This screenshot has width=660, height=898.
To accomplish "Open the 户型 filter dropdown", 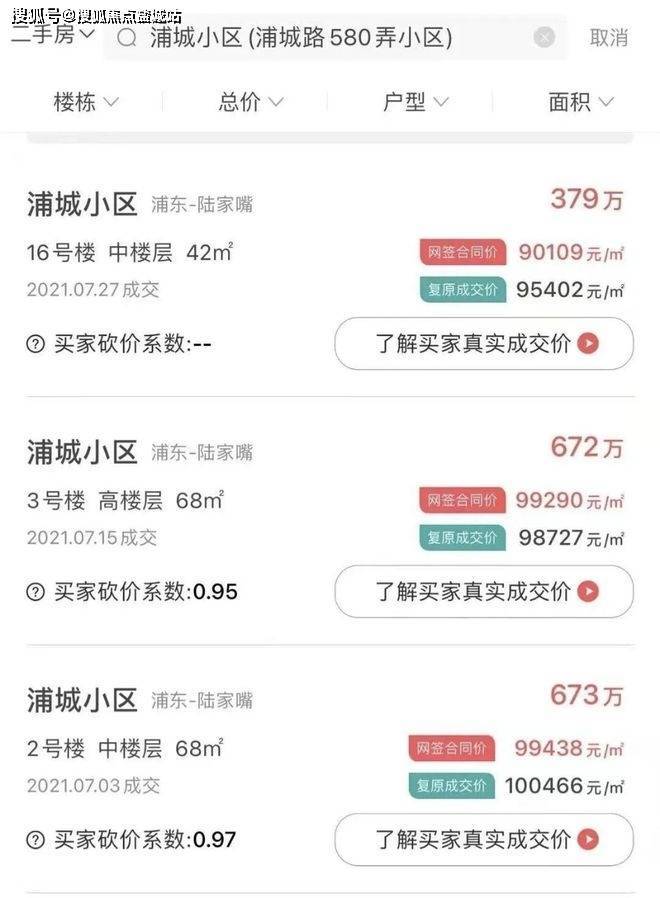I will point(416,102).
